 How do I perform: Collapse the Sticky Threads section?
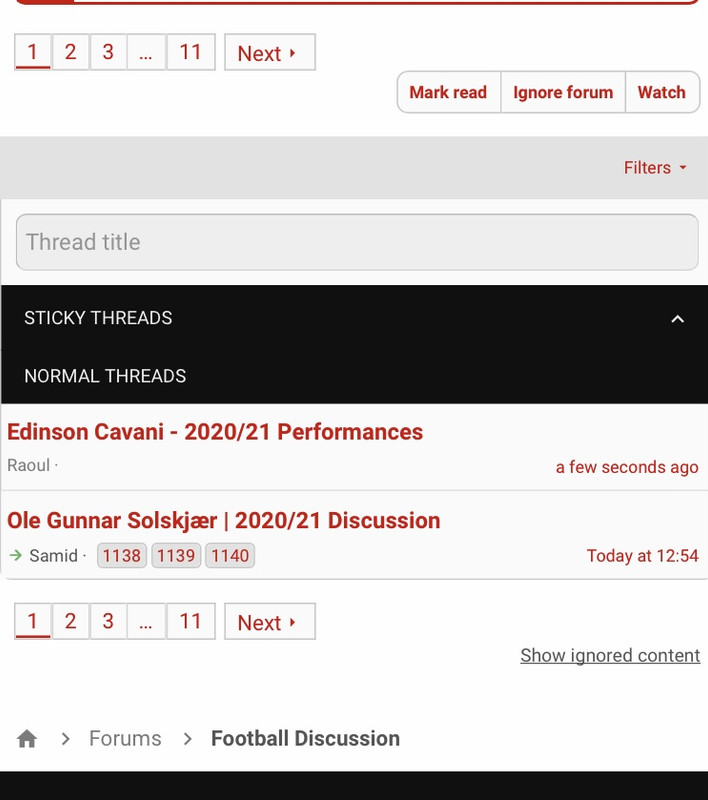click(677, 319)
